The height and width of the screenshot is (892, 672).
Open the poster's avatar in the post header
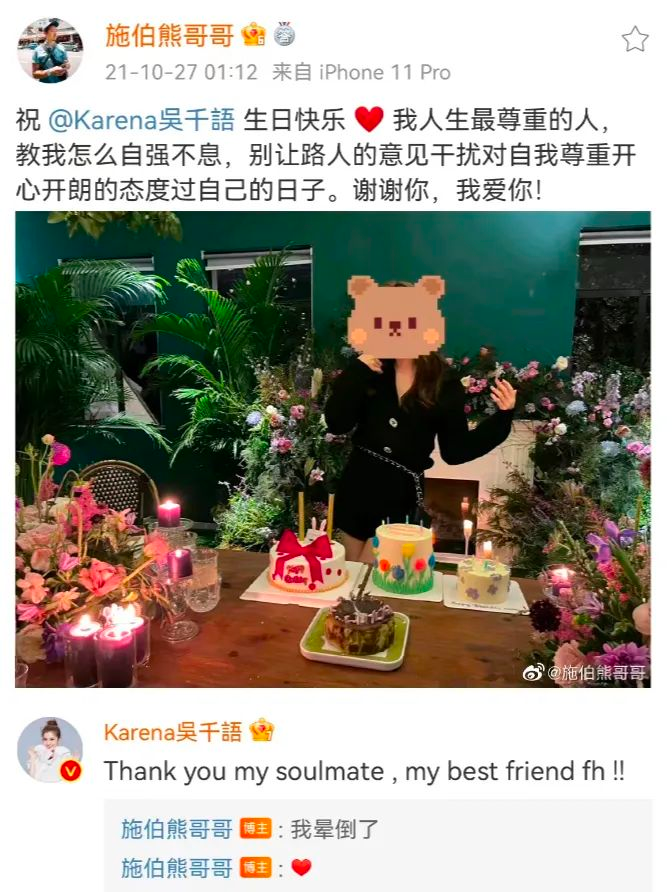[x=50, y=50]
